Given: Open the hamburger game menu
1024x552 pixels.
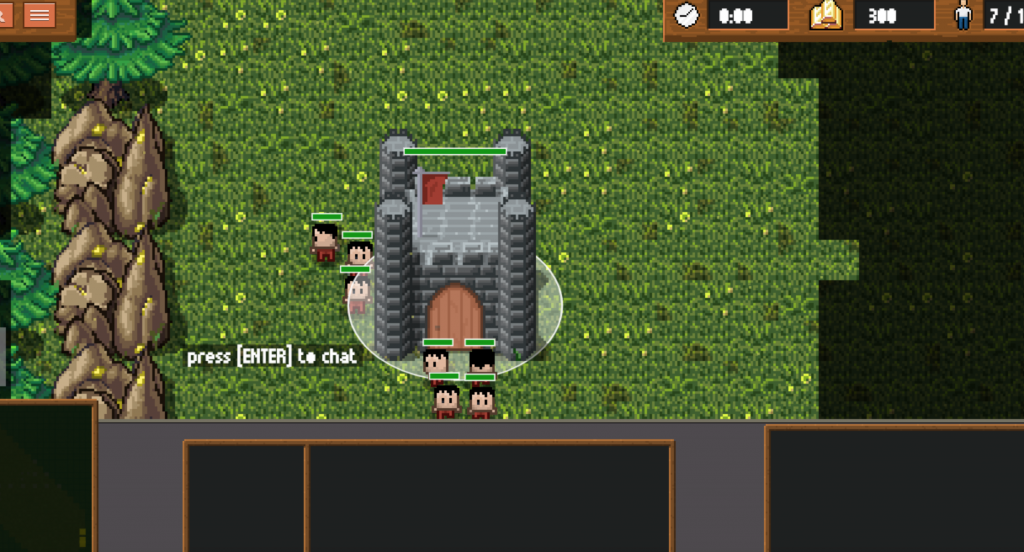Looking at the screenshot, I should click(40, 14).
